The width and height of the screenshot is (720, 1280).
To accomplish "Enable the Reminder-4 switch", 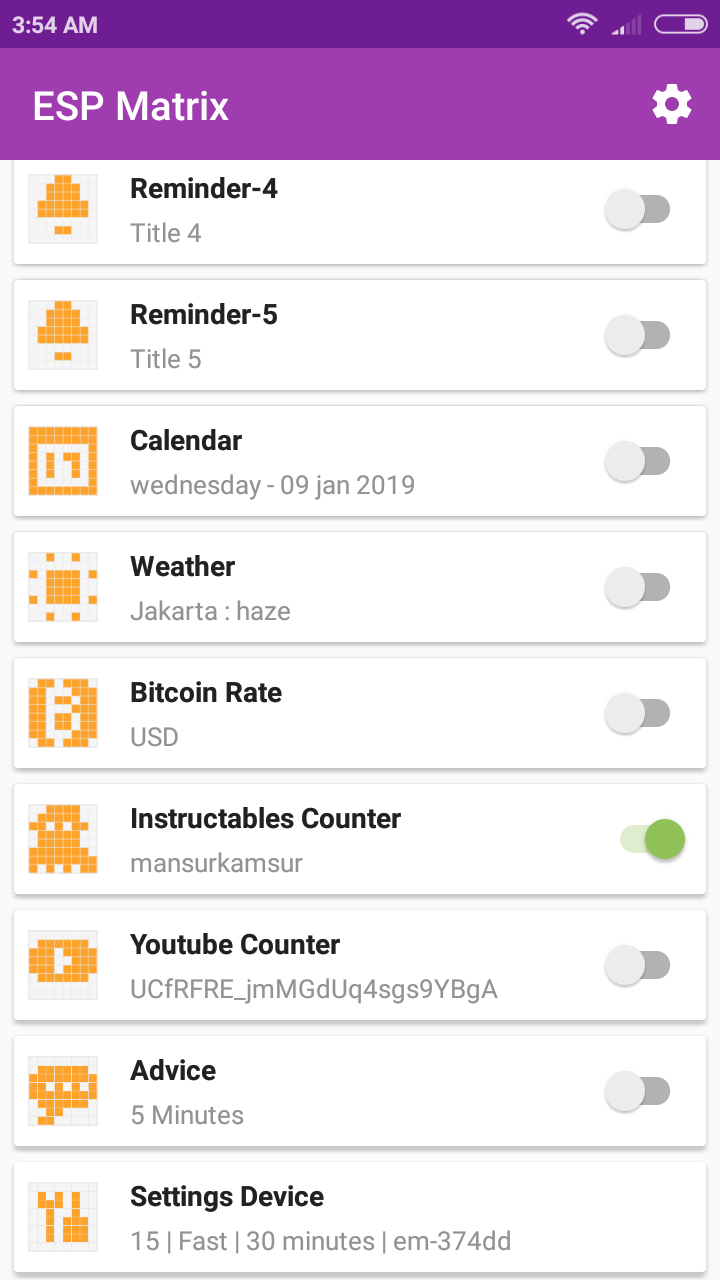I will [x=638, y=210].
